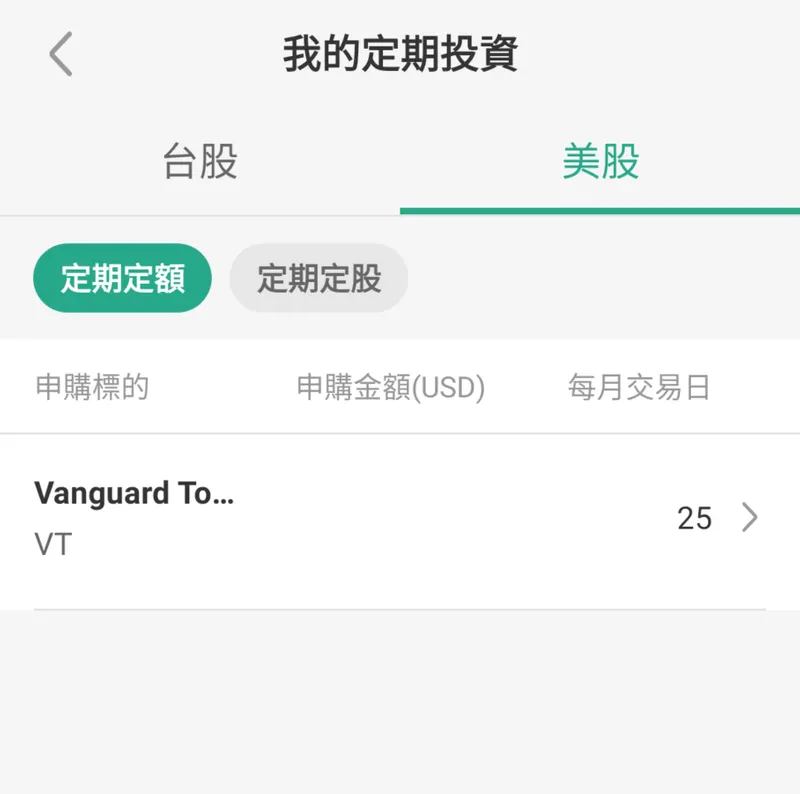800x794 pixels.
Task: Select the 美股 tab
Action: tap(600, 162)
